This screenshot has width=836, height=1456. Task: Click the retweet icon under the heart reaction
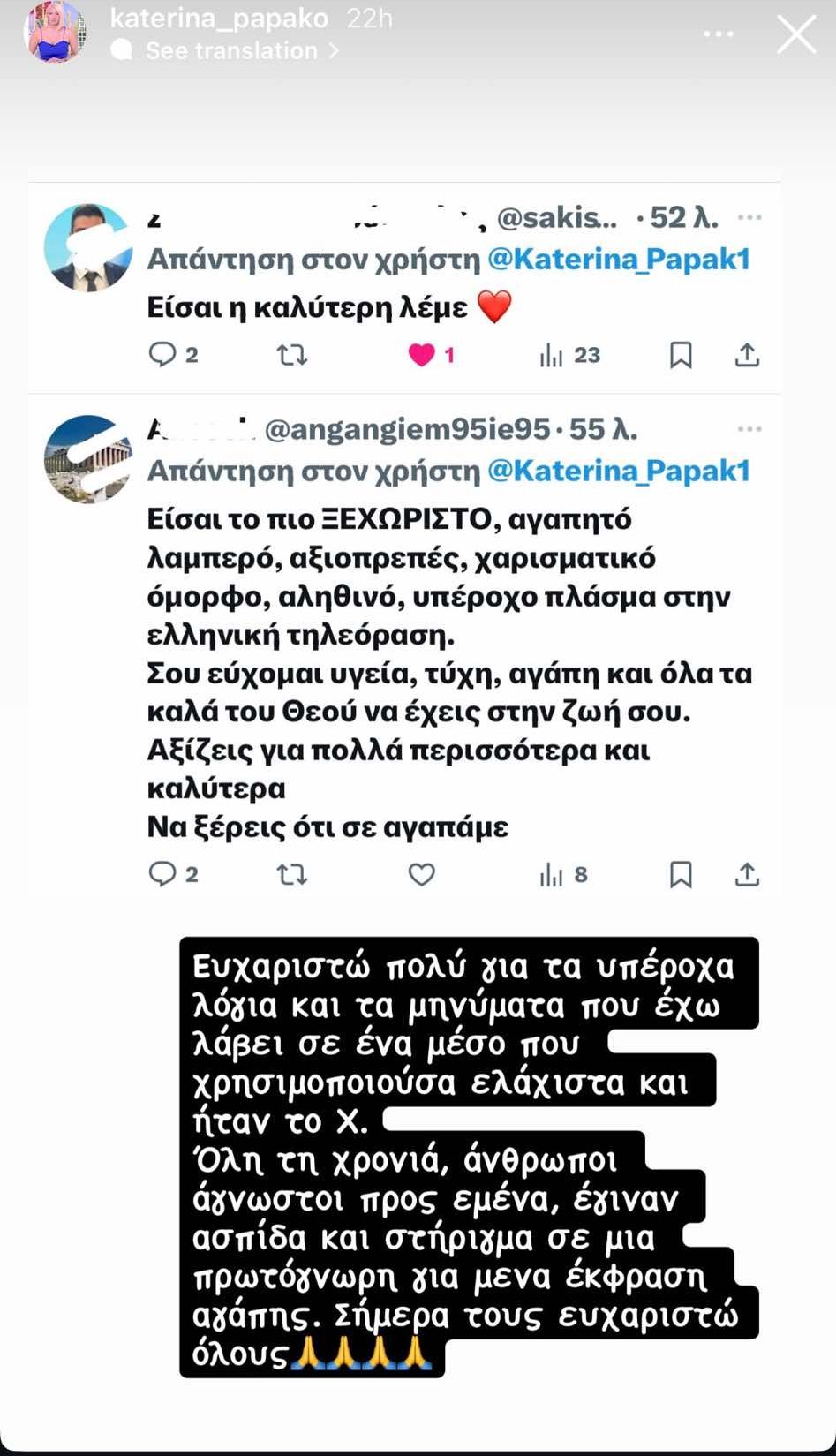[x=292, y=355]
